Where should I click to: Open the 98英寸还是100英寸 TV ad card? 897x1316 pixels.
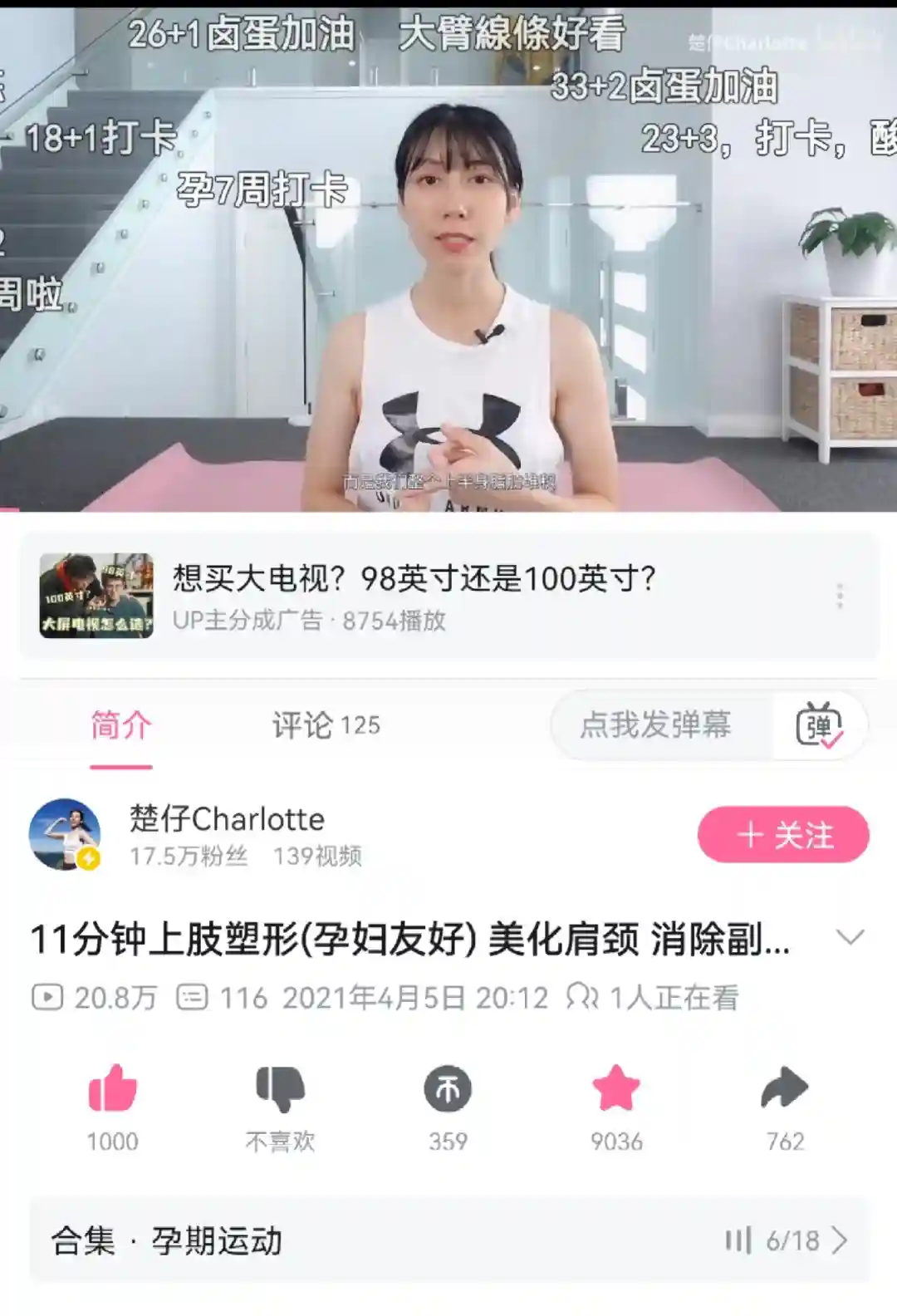click(x=415, y=596)
